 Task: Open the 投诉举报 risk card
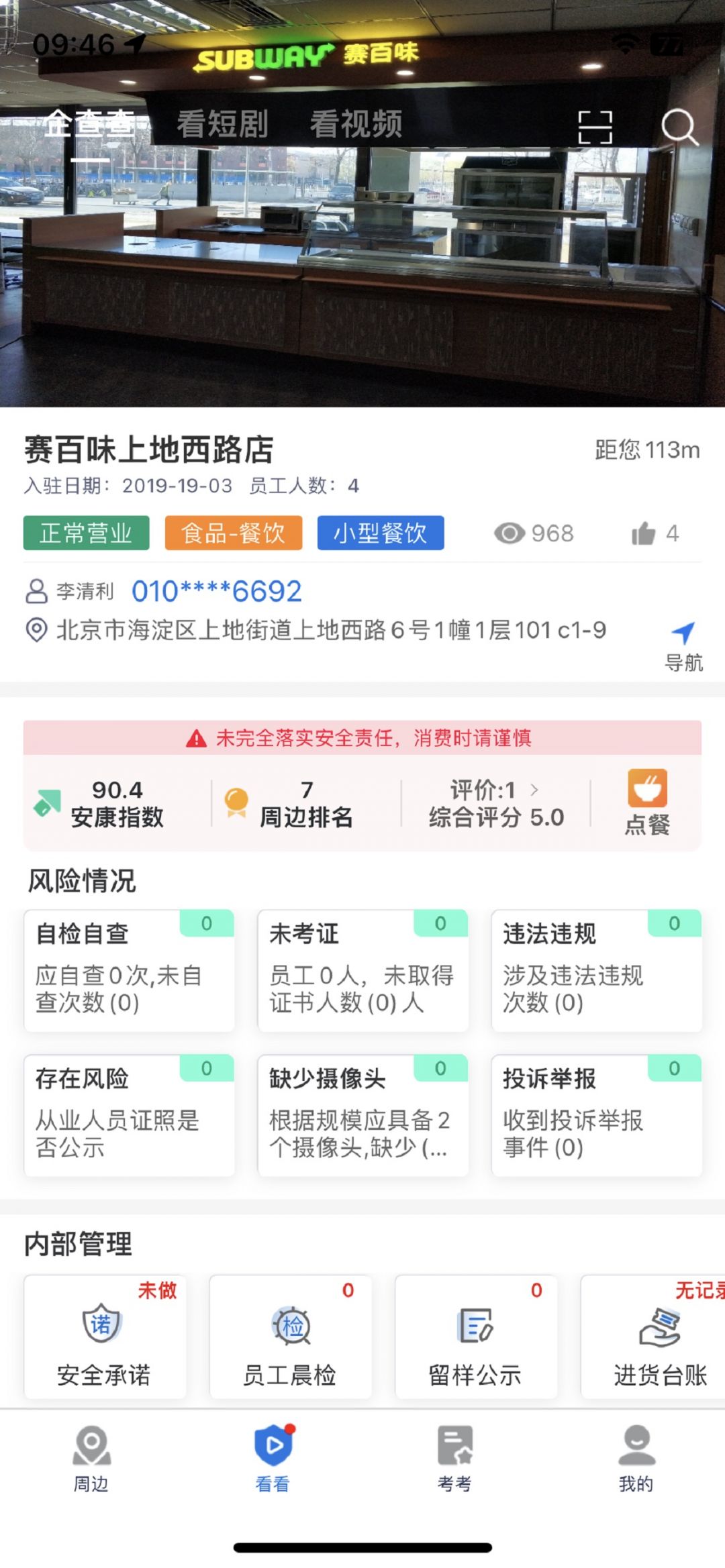(596, 1115)
